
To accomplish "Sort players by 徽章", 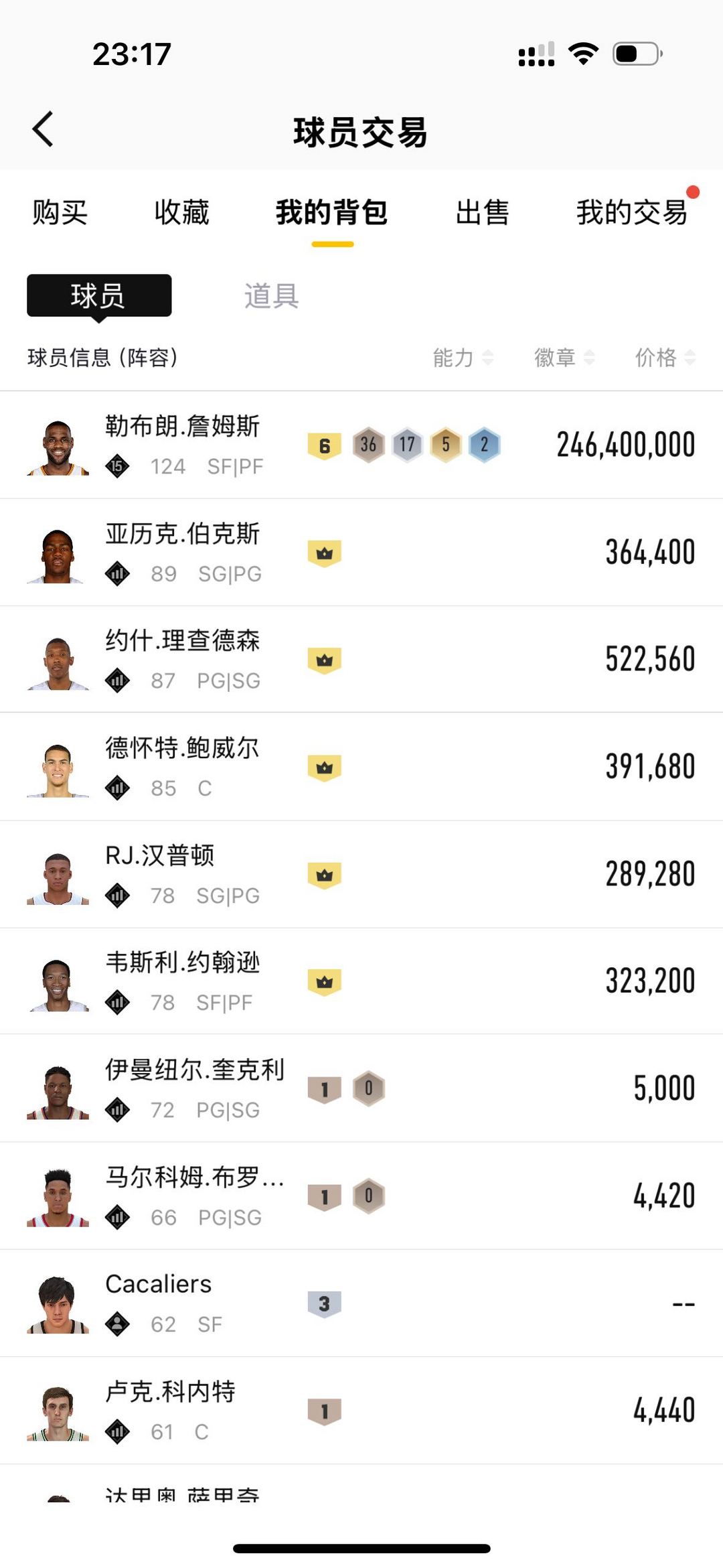I will 564,358.
